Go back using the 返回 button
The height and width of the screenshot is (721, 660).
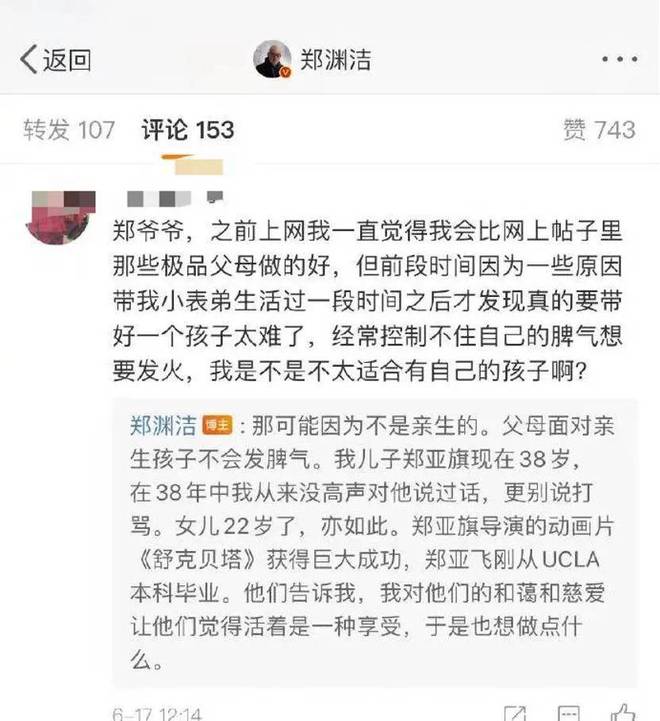pyautogui.click(x=56, y=59)
